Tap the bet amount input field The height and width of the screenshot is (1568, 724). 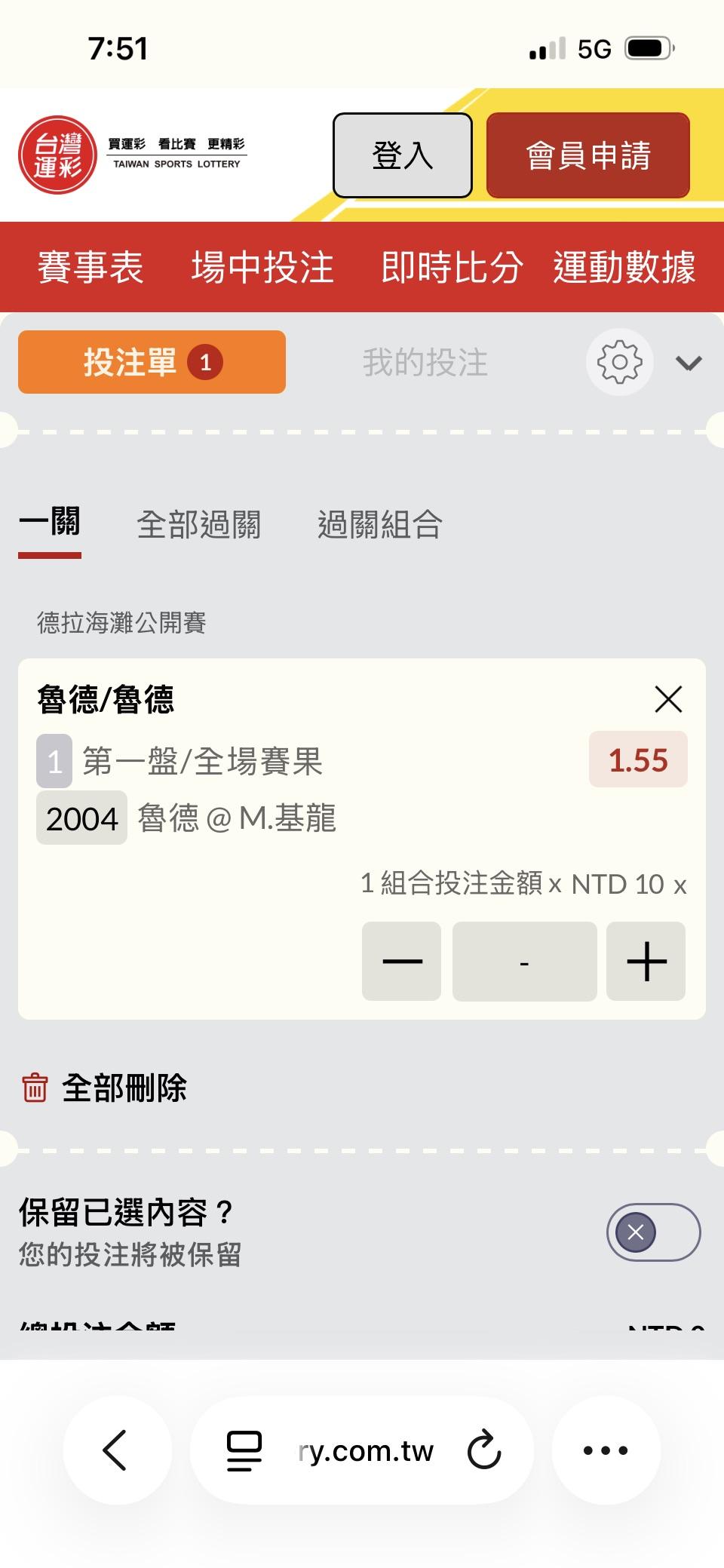coord(524,961)
